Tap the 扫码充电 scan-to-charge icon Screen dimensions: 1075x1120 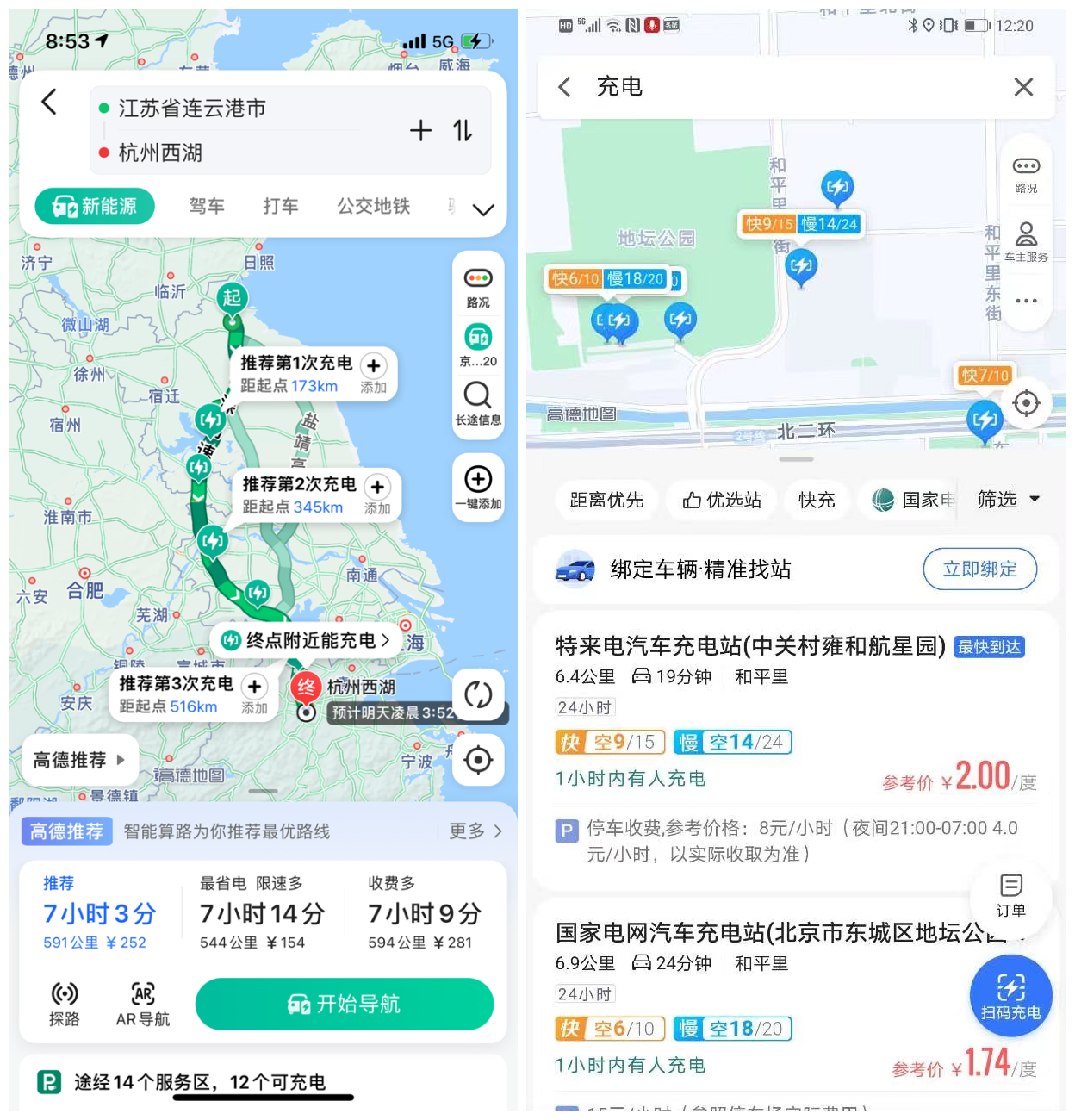point(1010,995)
